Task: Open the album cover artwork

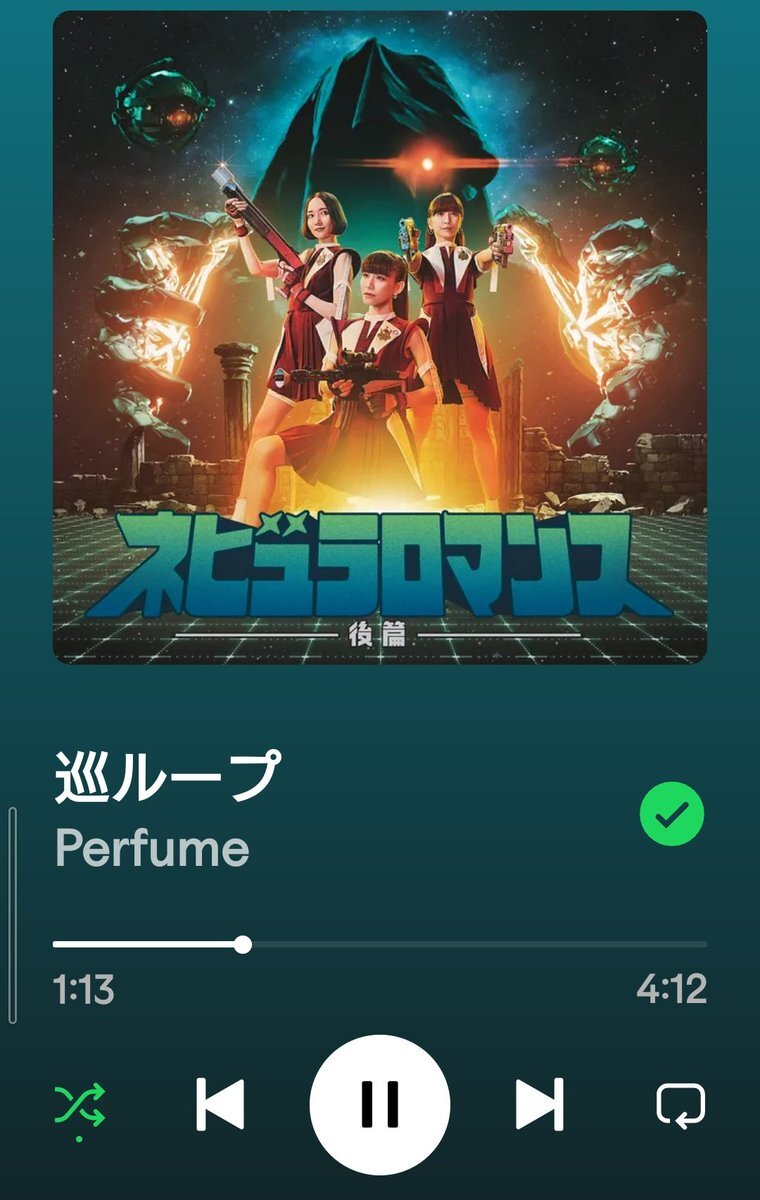Action: pos(380,337)
